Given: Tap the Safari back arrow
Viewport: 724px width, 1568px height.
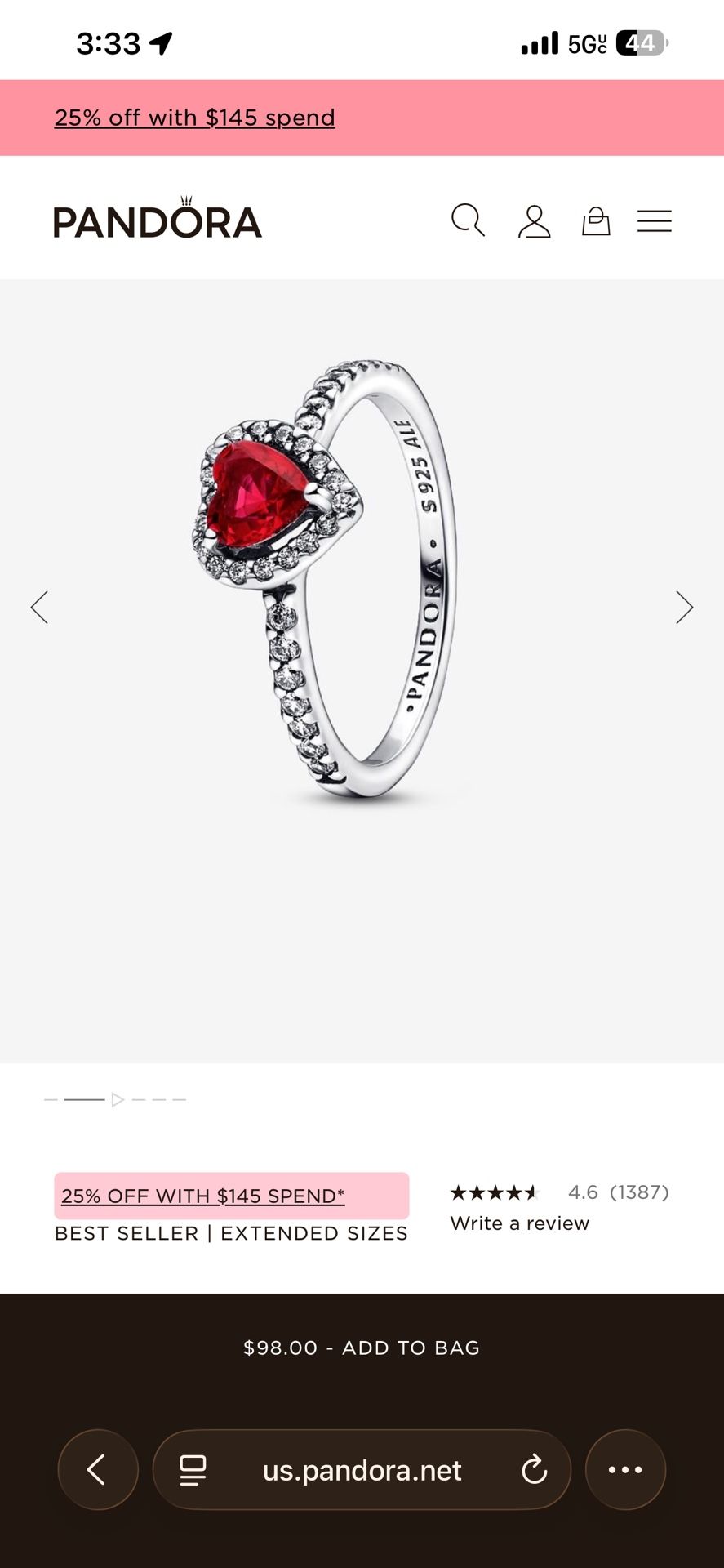Looking at the screenshot, I should click(x=97, y=1470).
